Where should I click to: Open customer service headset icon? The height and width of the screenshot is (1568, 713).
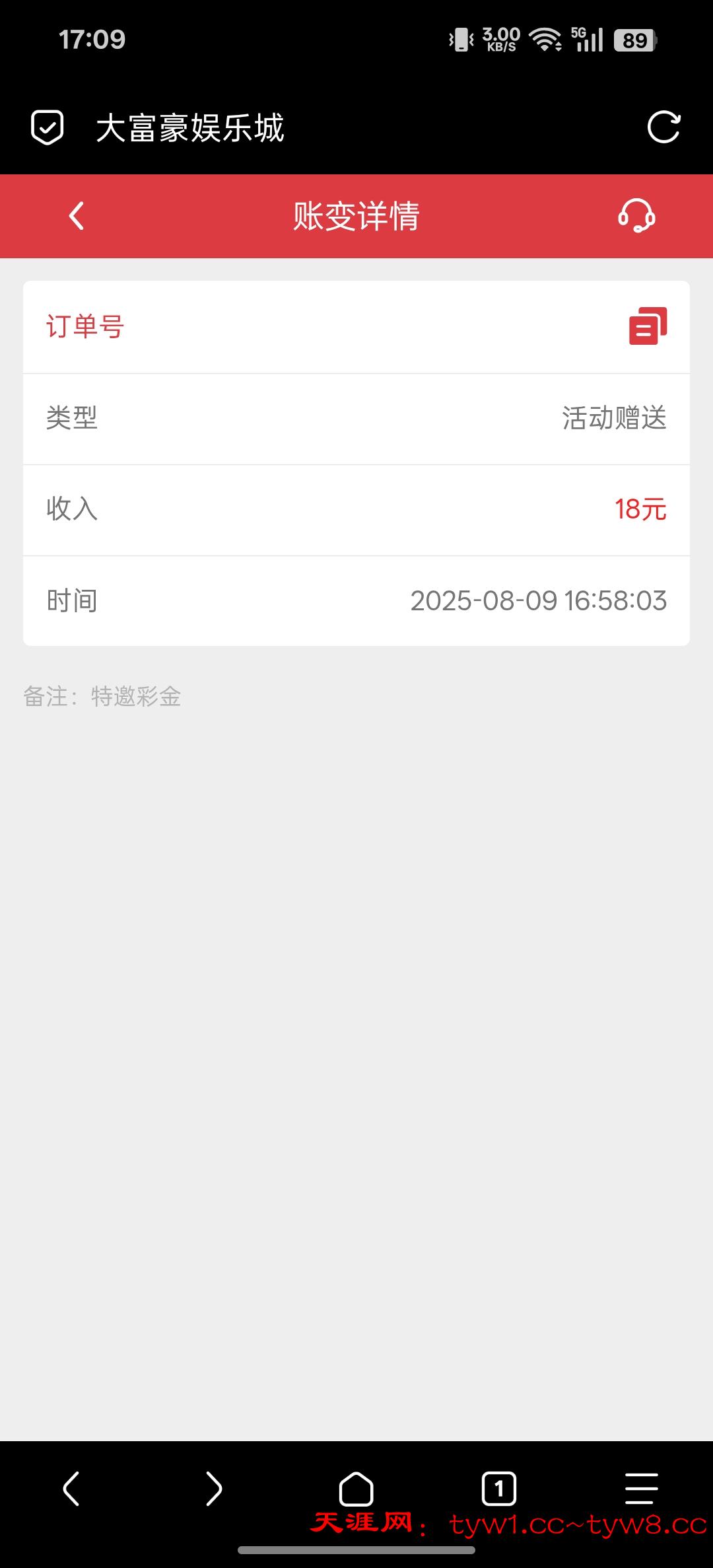(x=636, y=216)
